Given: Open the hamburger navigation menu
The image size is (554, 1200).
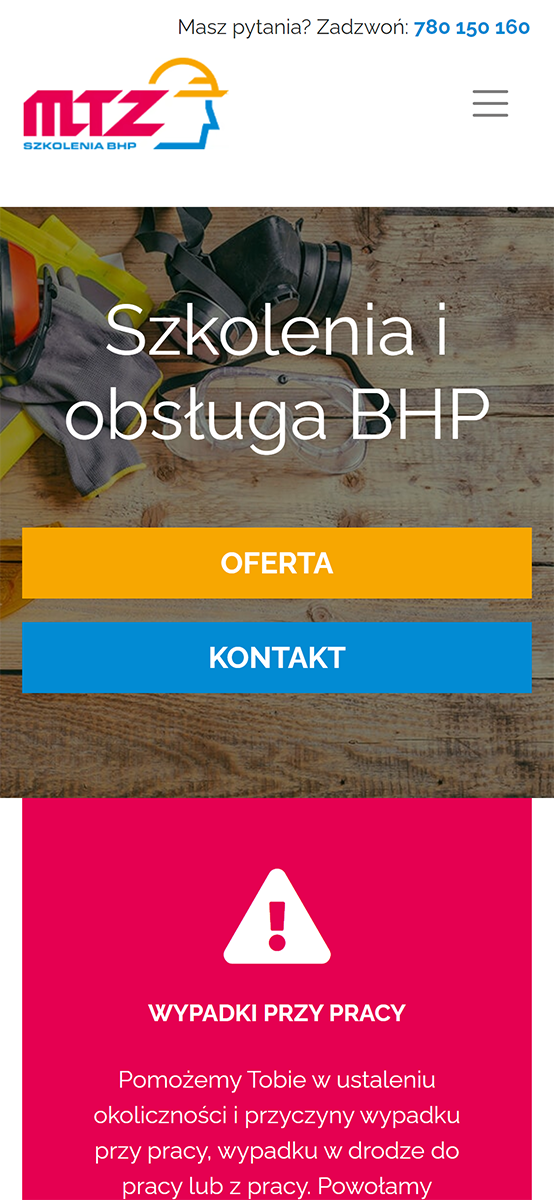Looking at the screenshot, I should (490, 103).
